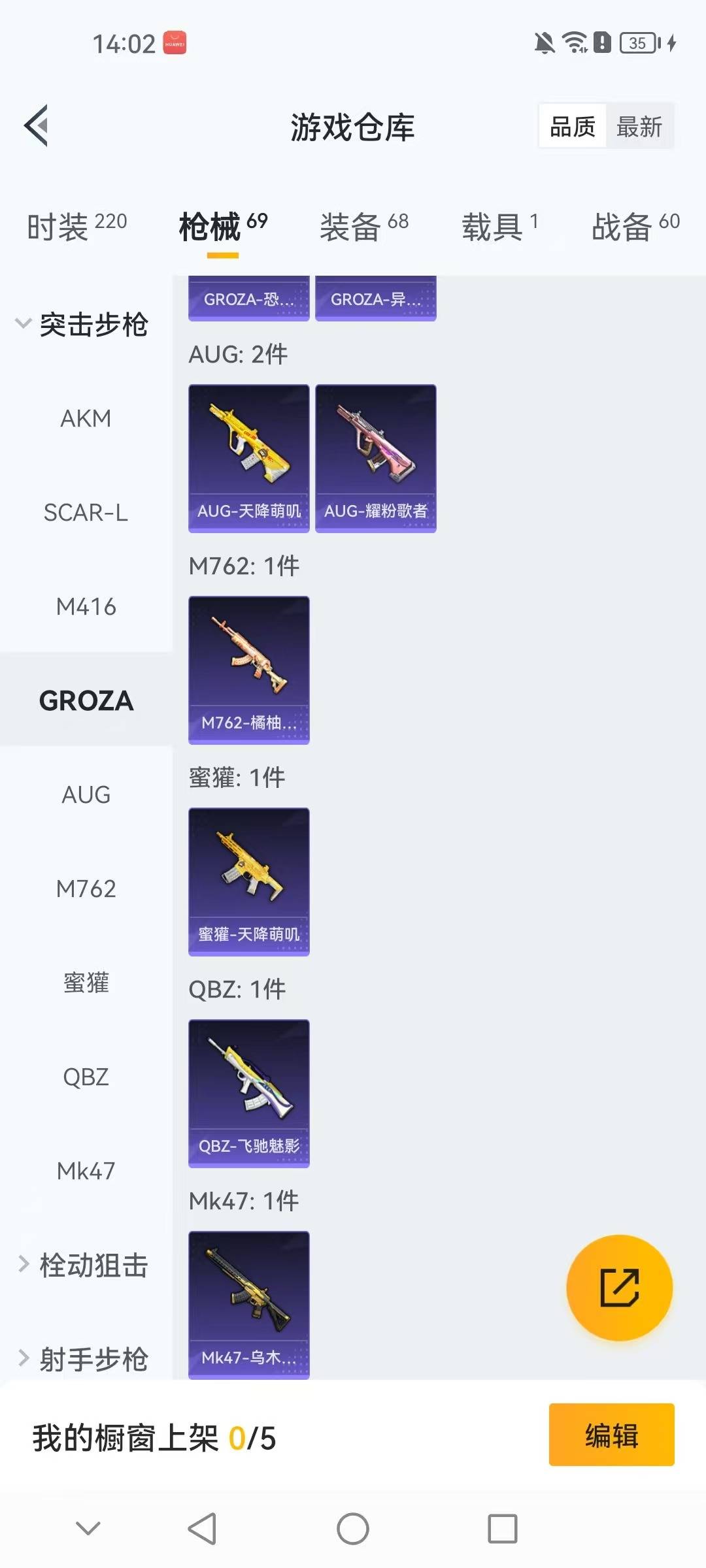Open the AUG-天降萌叽 weapon skin
706x1568 pixels.
(x=248, y=457)
